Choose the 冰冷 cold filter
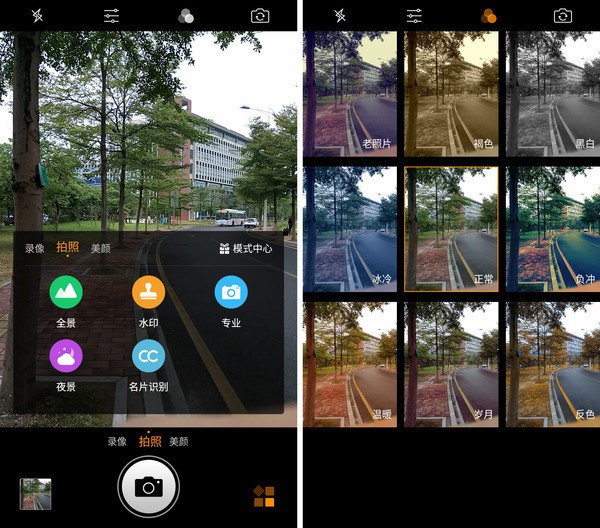 click(x=350, y=228)
